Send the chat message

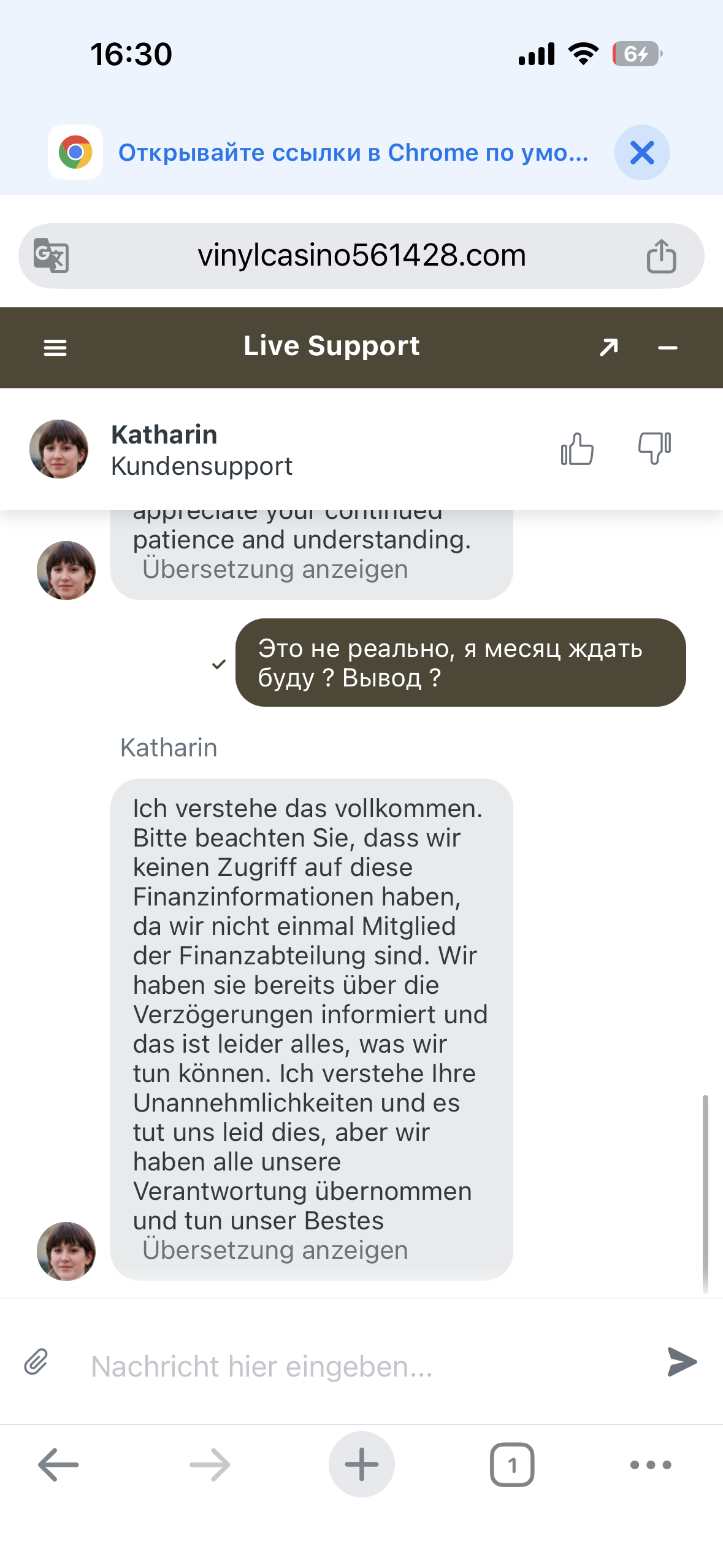tap(681, 1362)
